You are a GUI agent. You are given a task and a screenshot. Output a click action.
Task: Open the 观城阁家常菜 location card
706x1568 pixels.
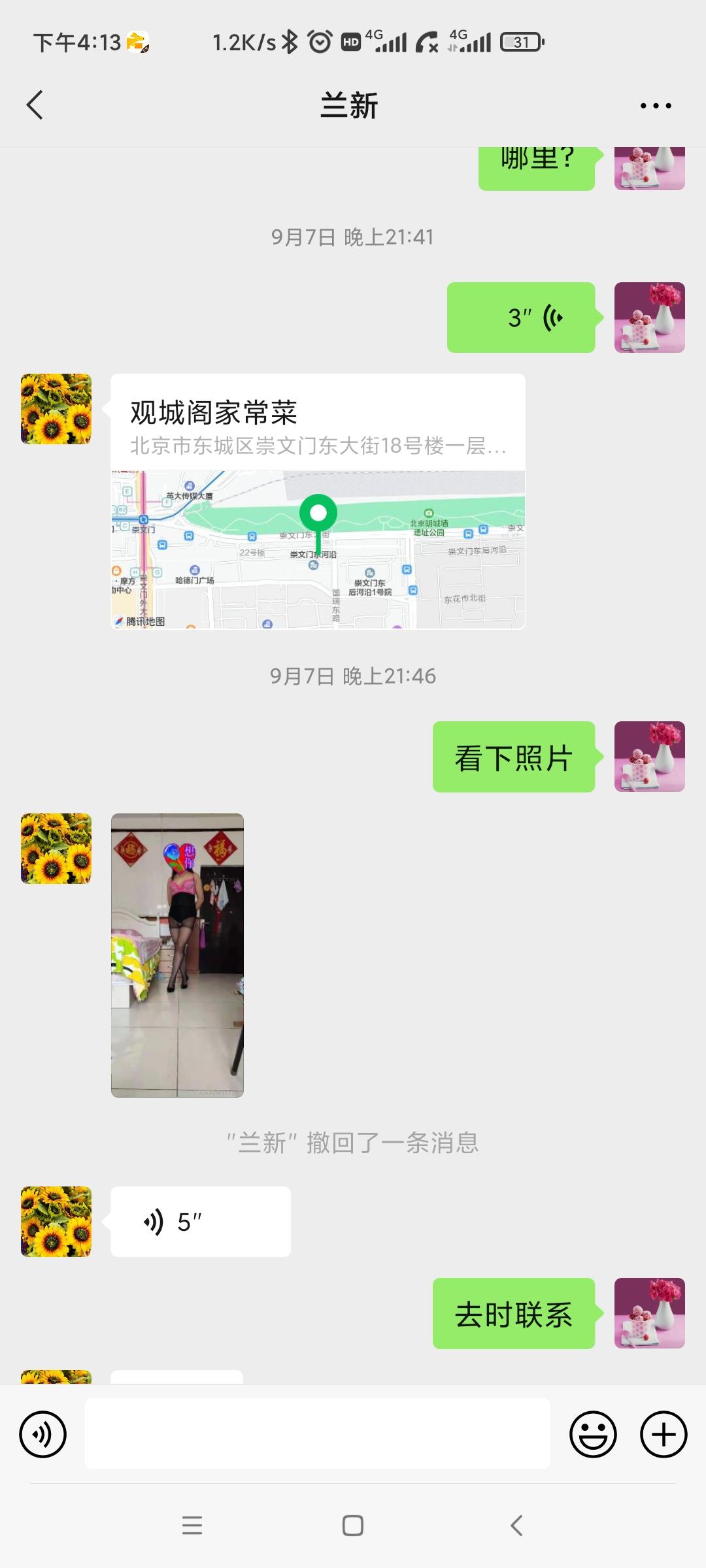[318, 501]
